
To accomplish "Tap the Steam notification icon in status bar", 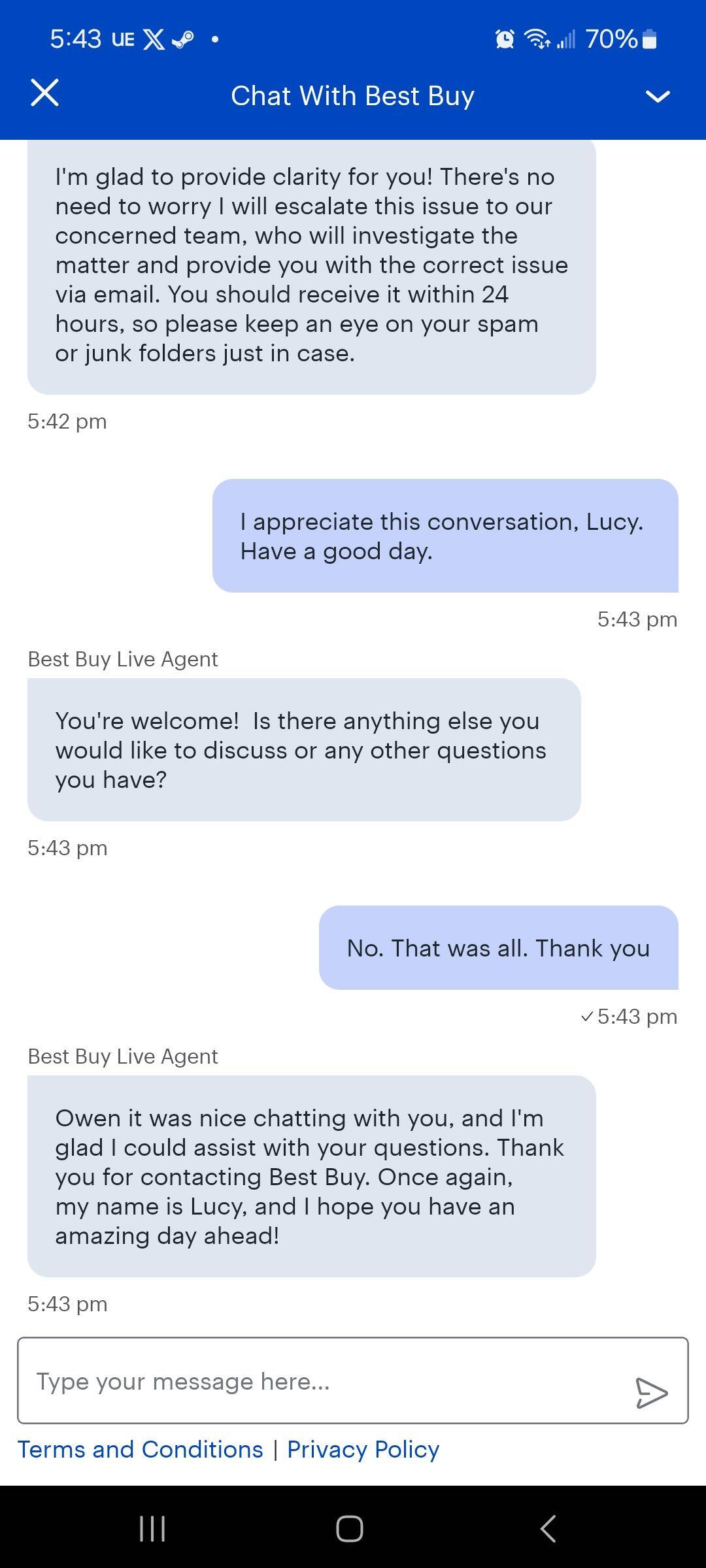I will (x=181, y=39).
